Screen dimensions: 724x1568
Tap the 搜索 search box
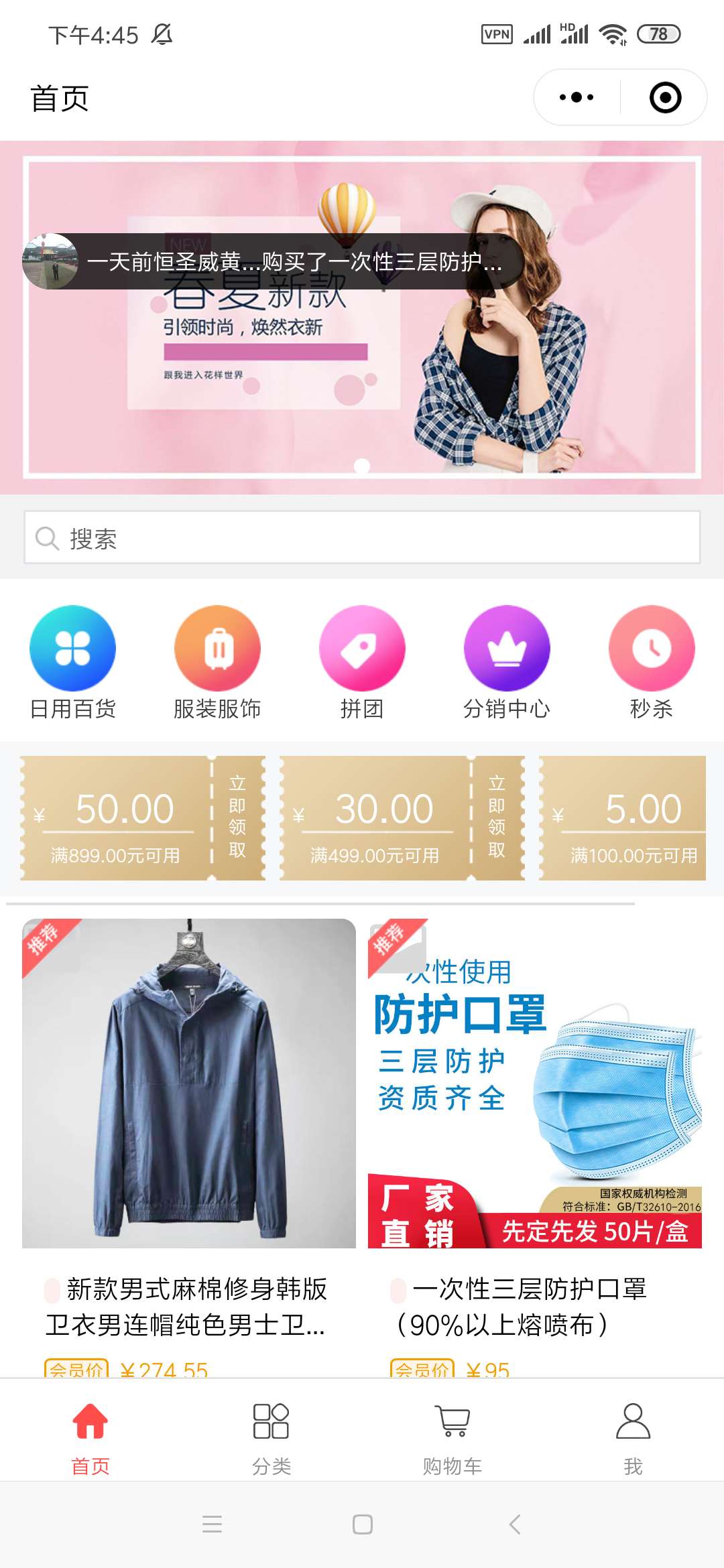click(x=362, y=537)
